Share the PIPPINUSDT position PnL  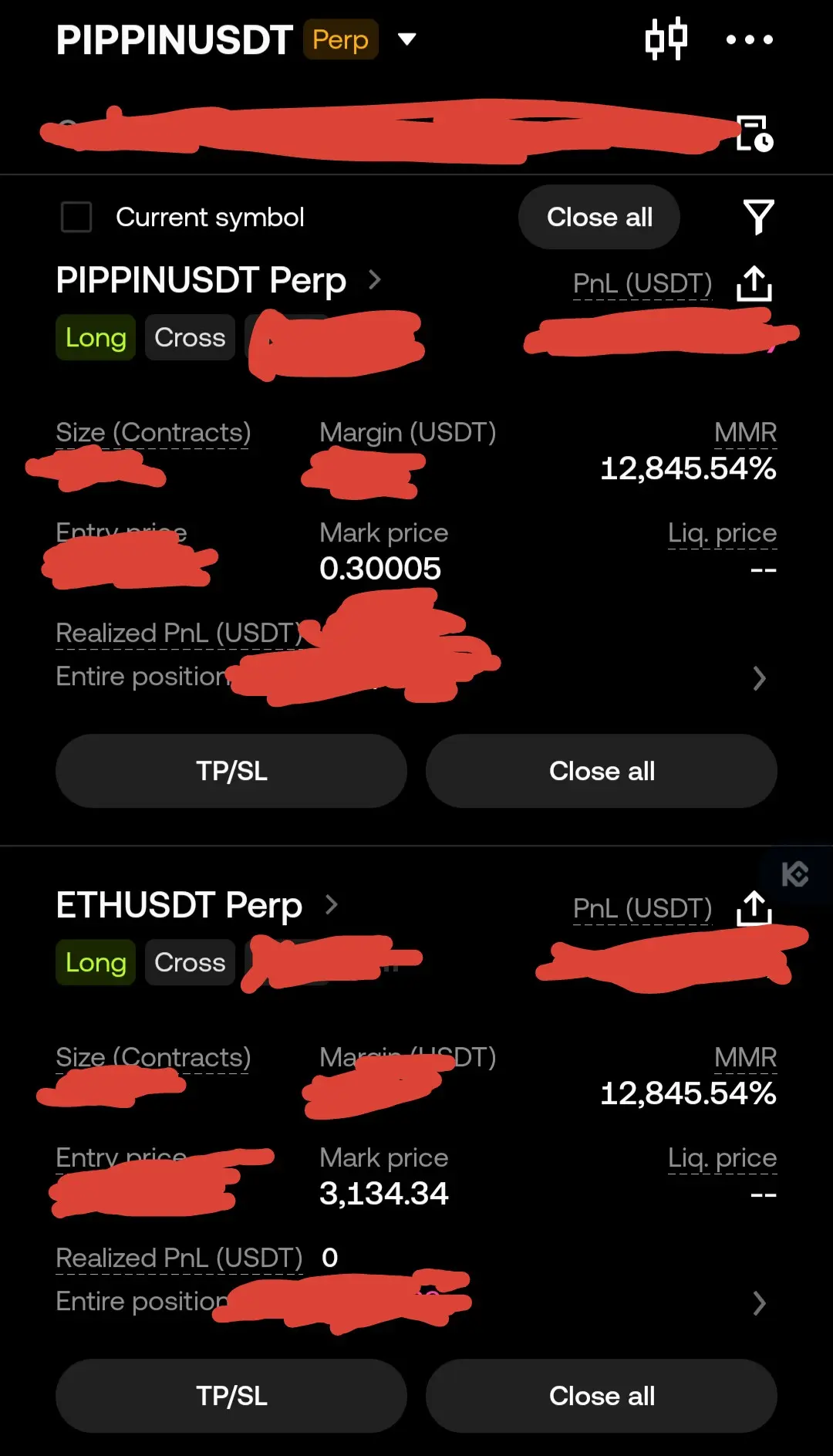[x=754, y=283]
